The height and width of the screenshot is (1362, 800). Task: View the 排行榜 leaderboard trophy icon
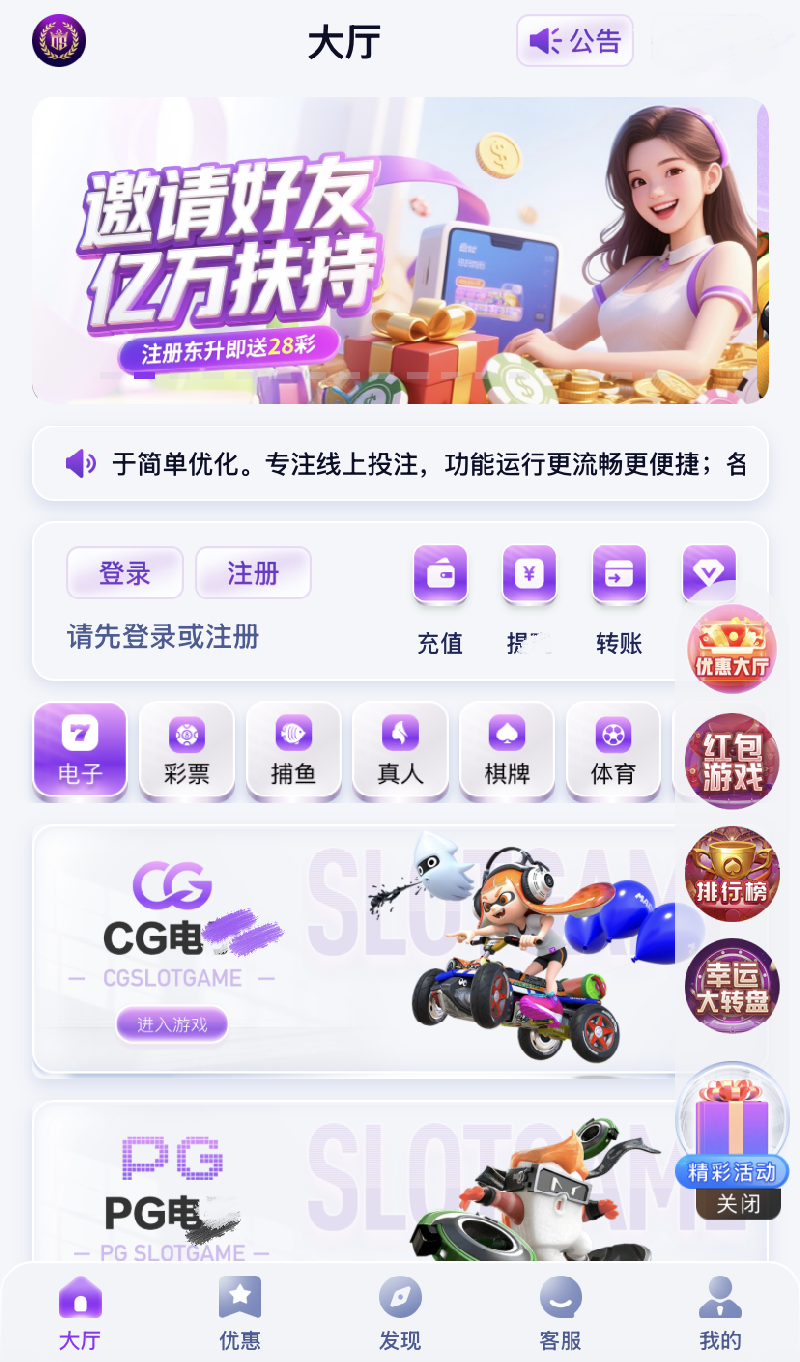coord(729,873)
